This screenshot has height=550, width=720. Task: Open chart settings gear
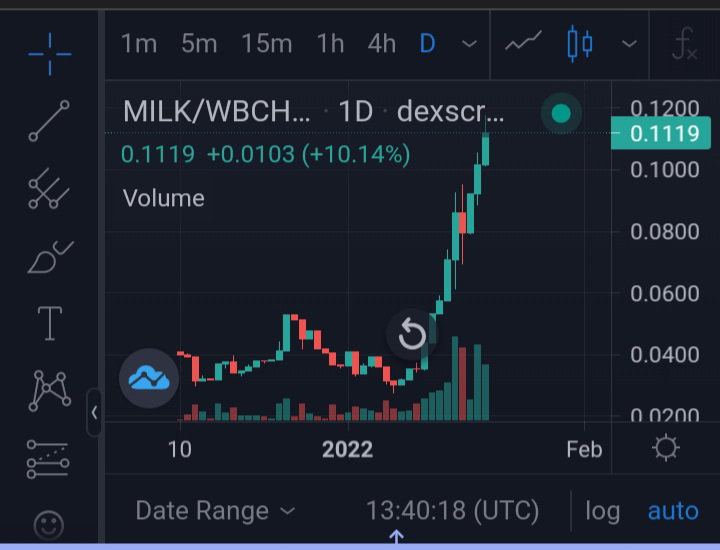click(x=666, y=448)
